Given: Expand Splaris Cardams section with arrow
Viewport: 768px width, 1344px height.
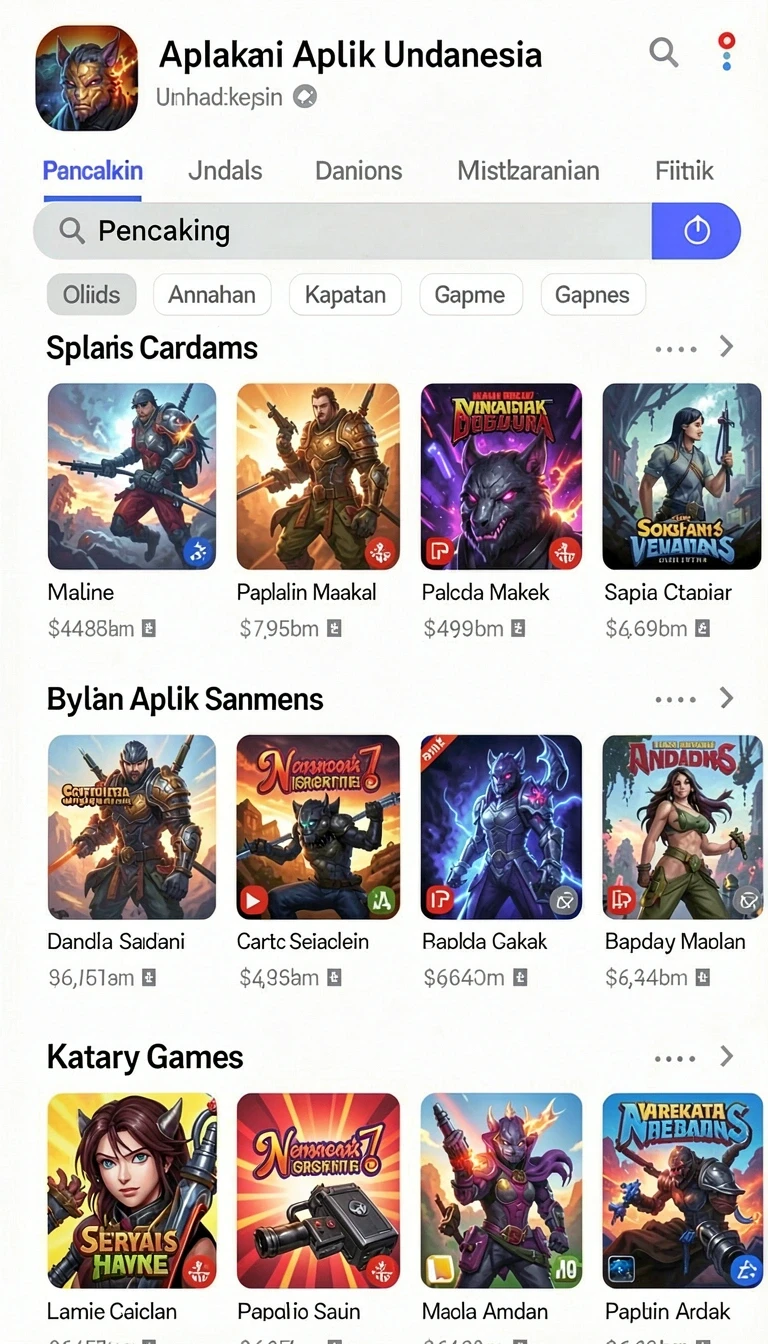Looking at the screenshot, I should point(727,347).
